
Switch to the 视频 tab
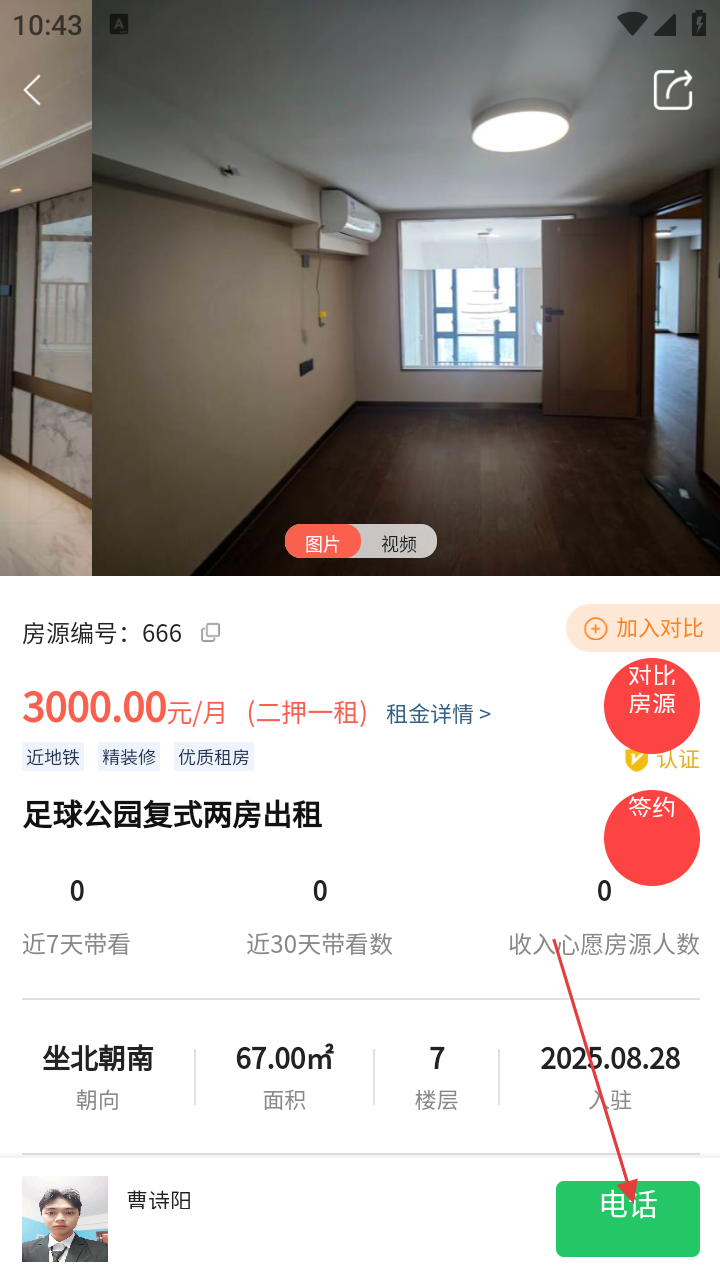(x=399, y=543)
